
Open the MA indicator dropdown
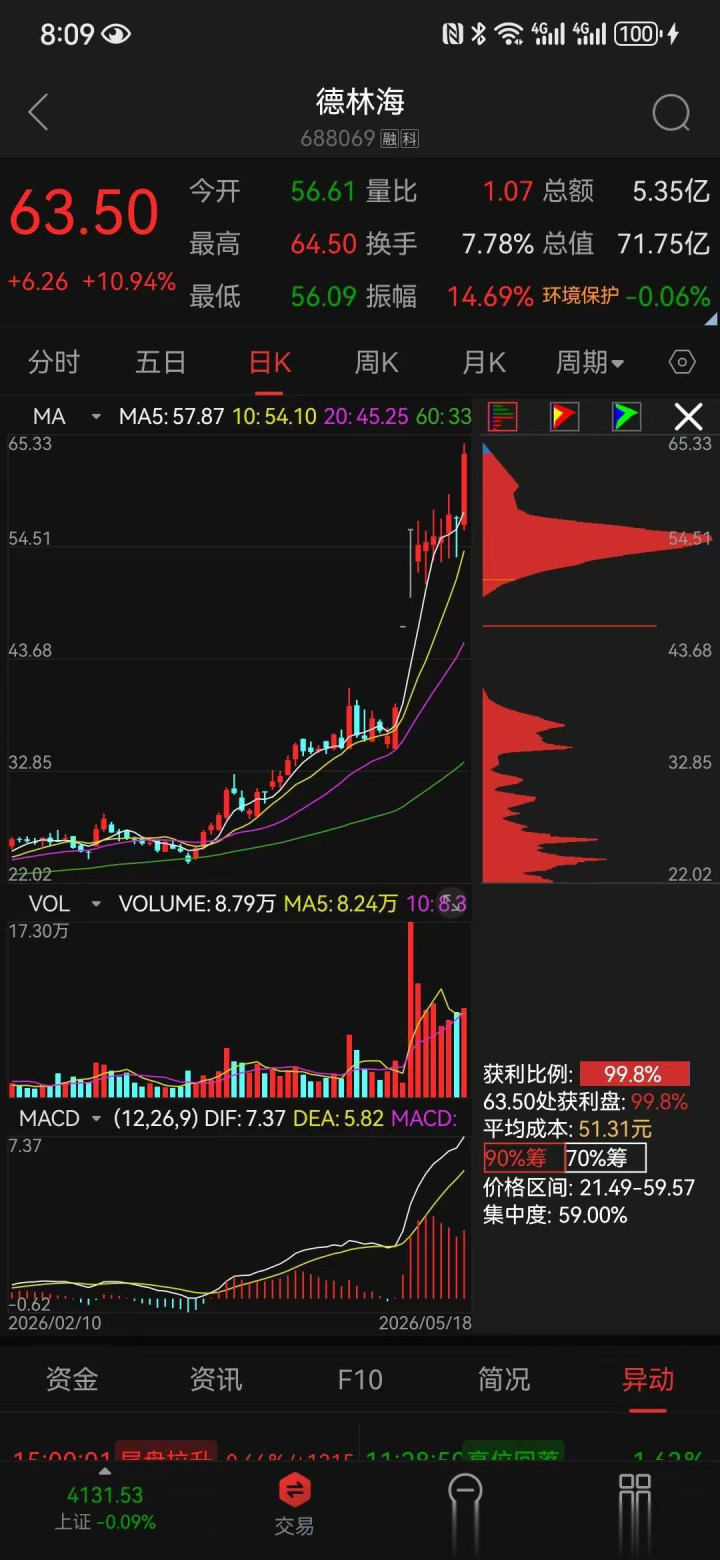coord(67,416)
